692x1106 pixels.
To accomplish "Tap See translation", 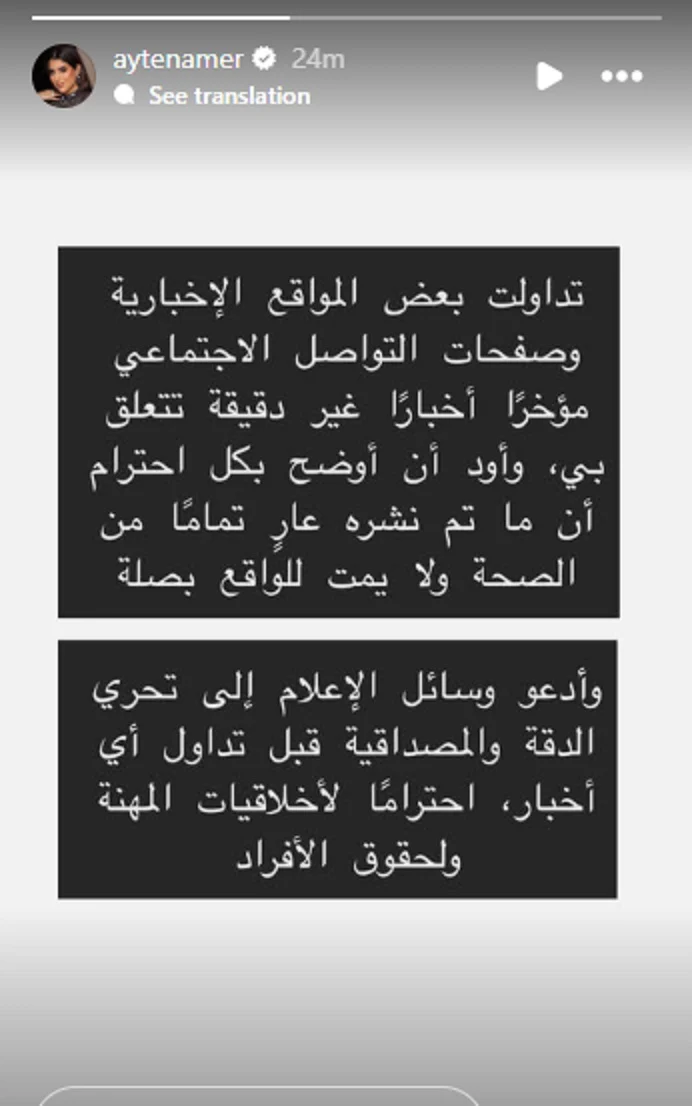I will [229, 96].
